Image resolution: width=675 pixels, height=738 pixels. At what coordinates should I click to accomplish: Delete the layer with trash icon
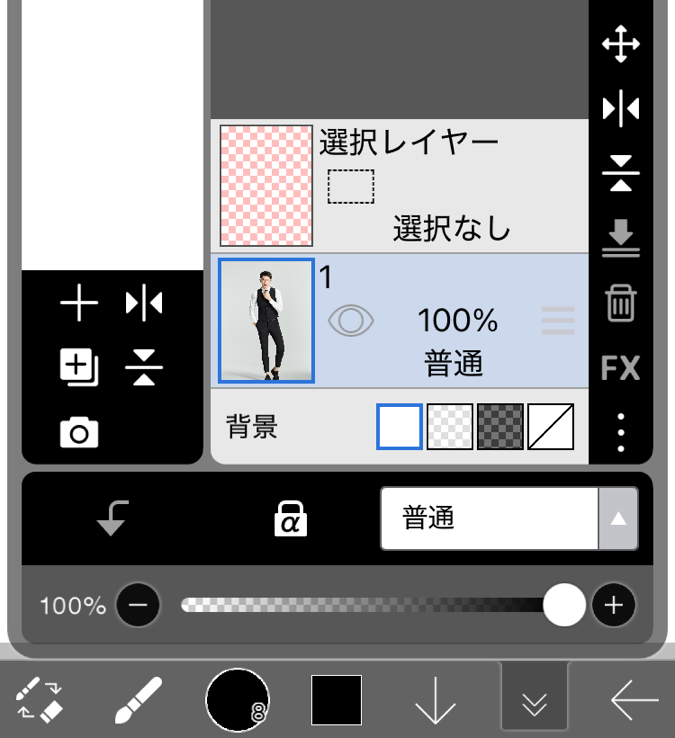(x=621, y=302)
